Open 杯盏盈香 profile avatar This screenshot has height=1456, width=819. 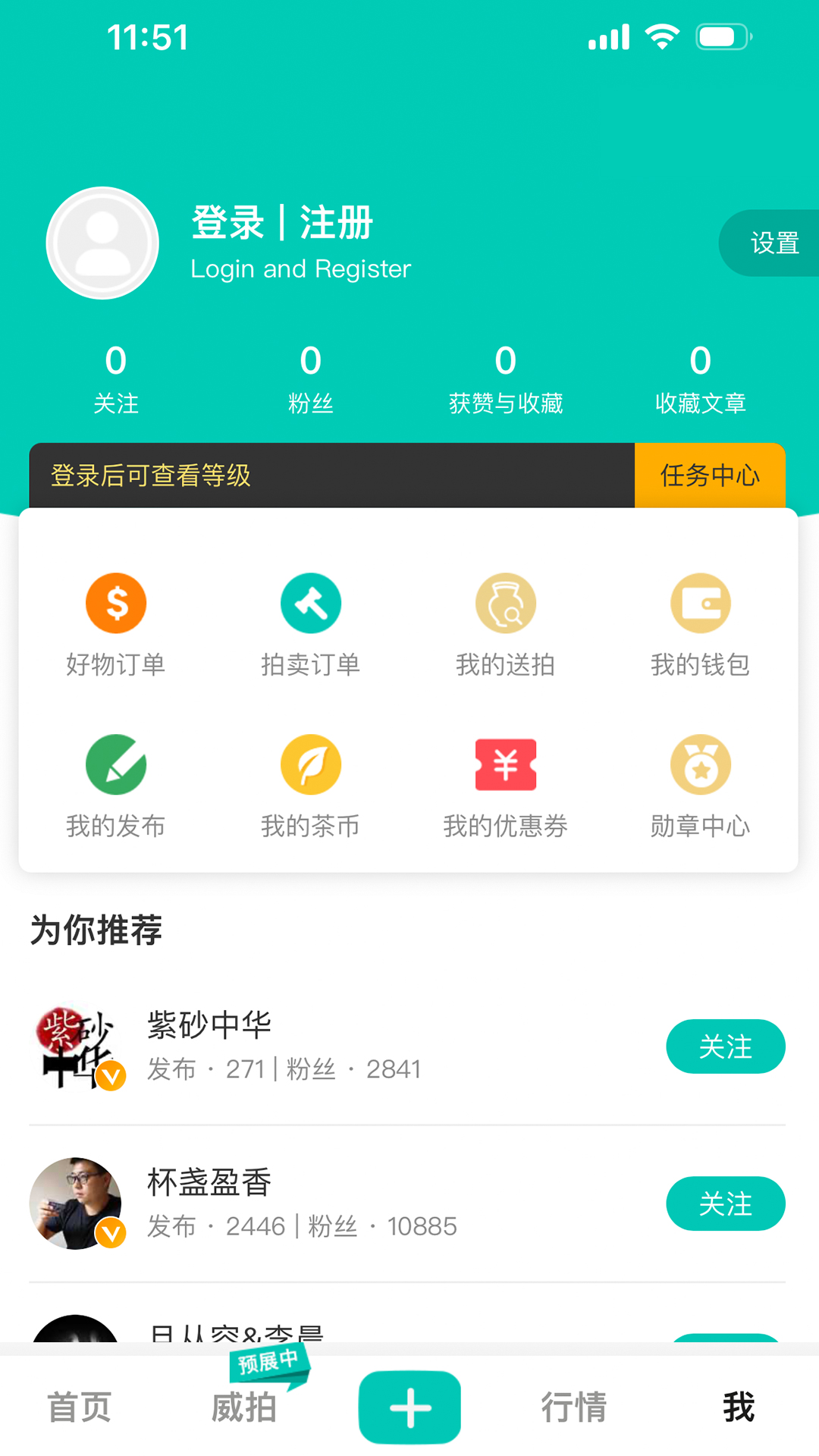coord(77,1203)
